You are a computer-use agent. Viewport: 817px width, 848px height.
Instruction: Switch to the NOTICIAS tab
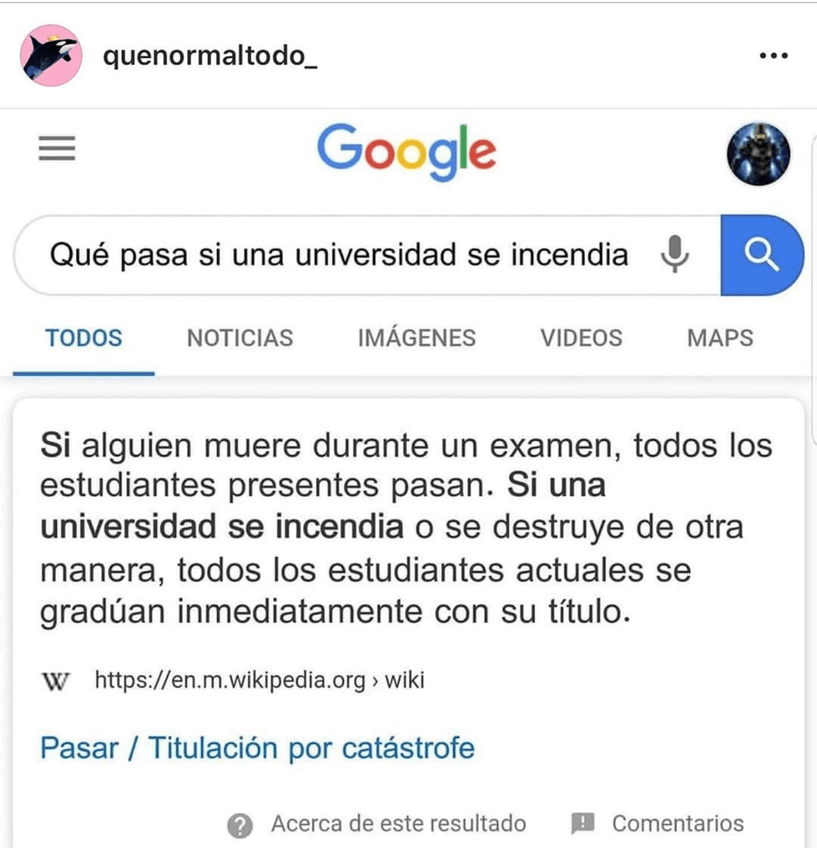pos(239,338)
